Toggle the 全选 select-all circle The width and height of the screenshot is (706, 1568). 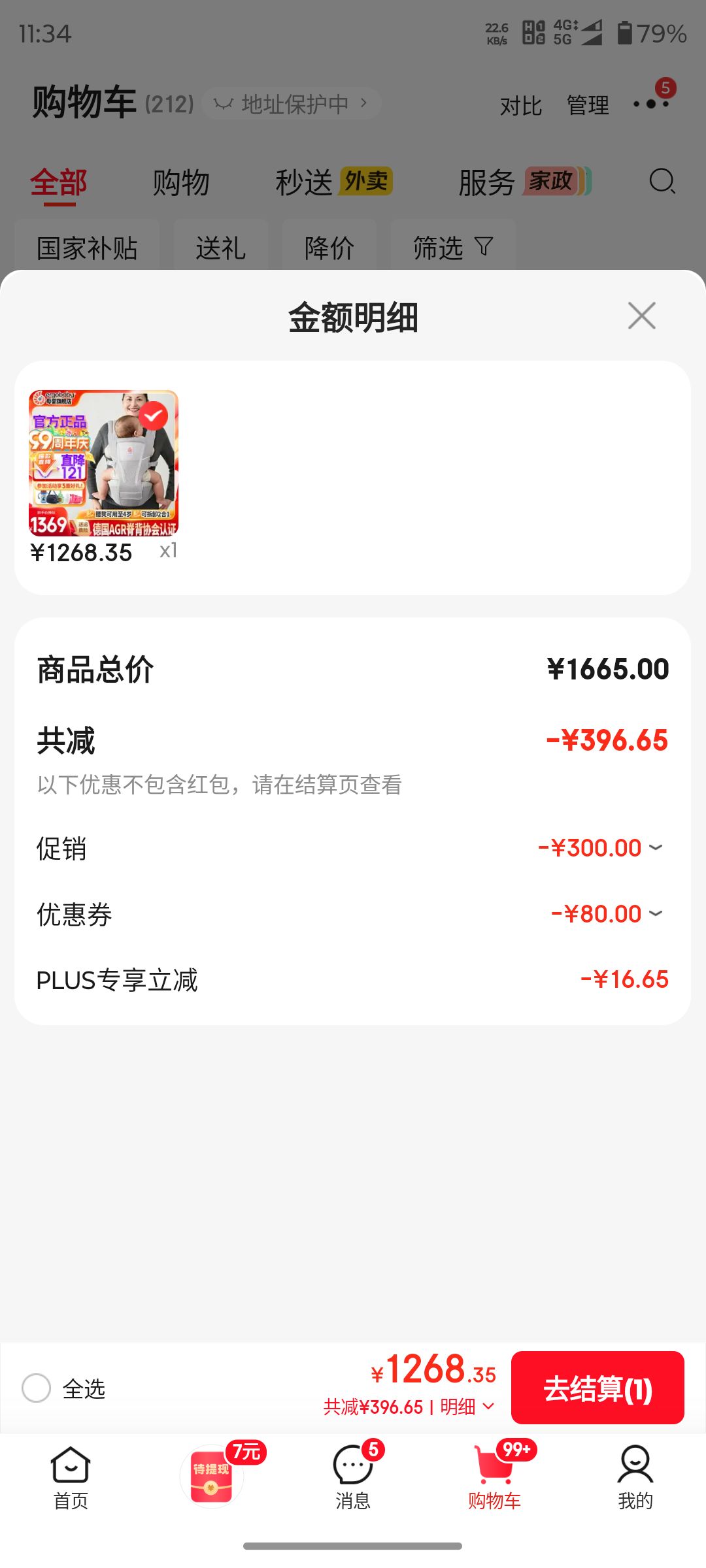(36, 1388)
